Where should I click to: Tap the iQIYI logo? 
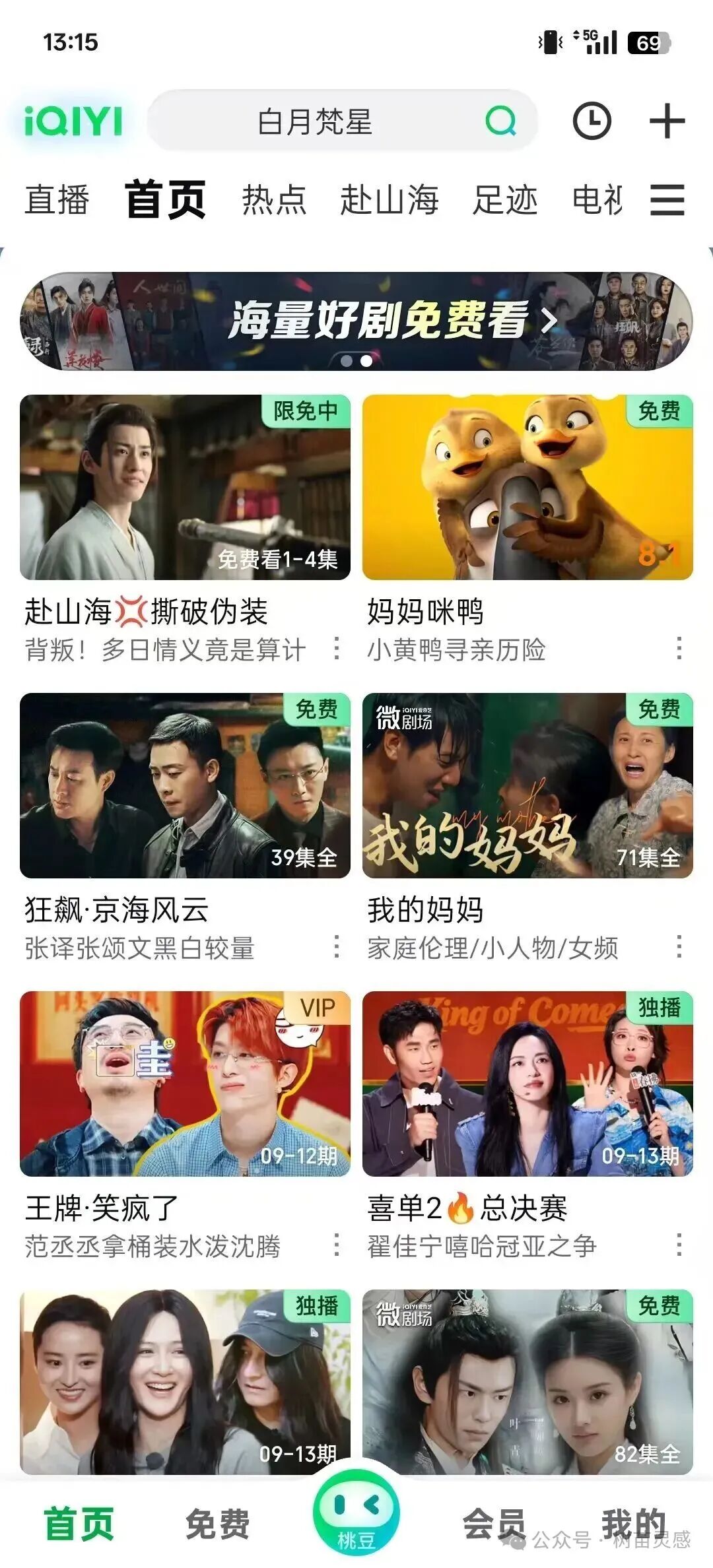(x=75, y=119)
